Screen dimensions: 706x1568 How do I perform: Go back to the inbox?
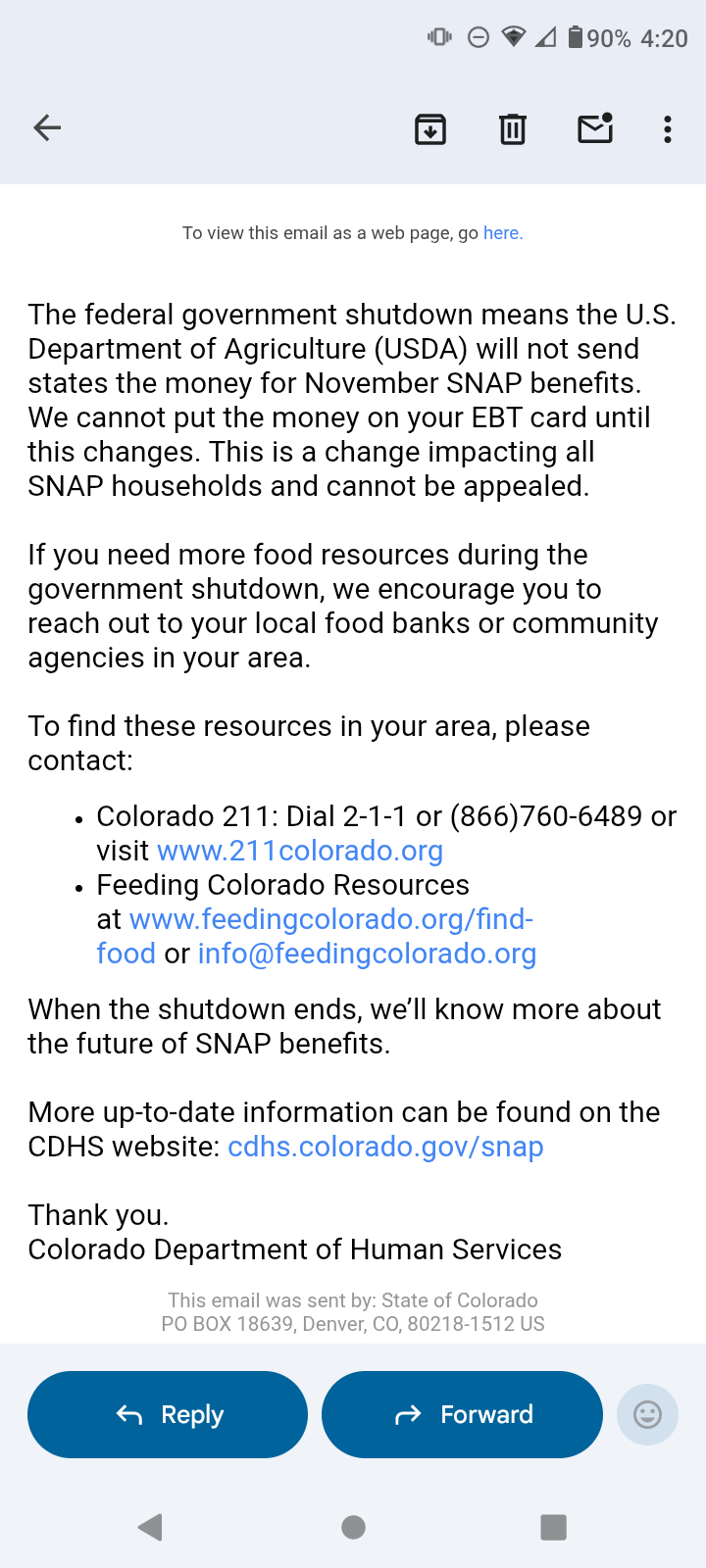pos(47,128)
